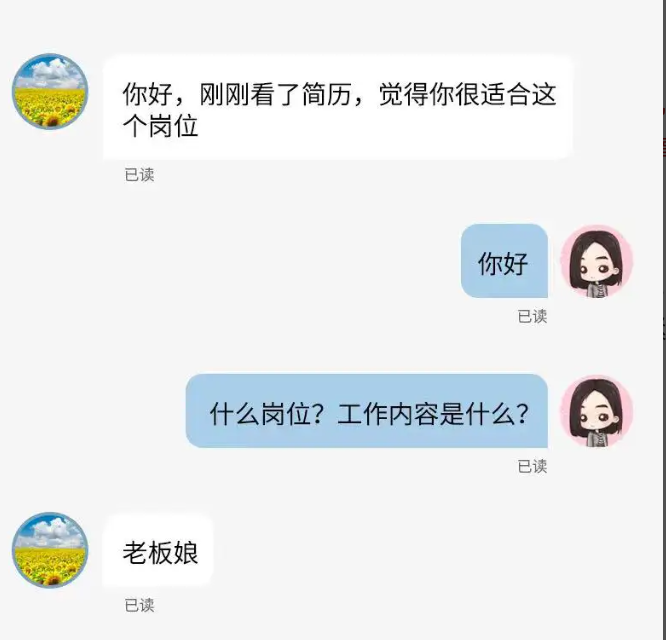Viewport: 666px width, 640px height.
Task: Tap girl avatar next to 你好 bubble
Action: click(x=596, y=262)
